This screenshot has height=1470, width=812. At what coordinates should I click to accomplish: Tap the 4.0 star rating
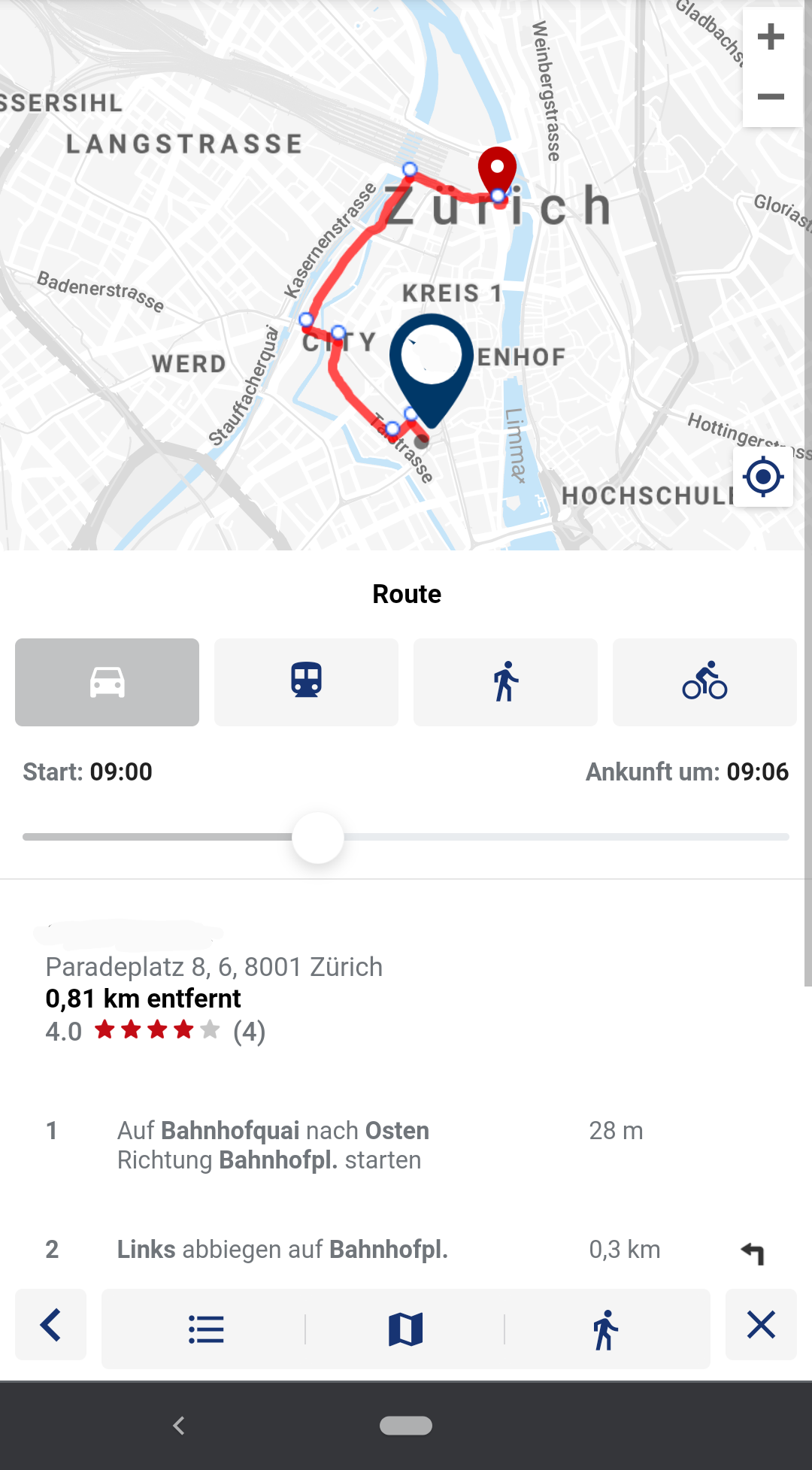[x=150, y=1031]
